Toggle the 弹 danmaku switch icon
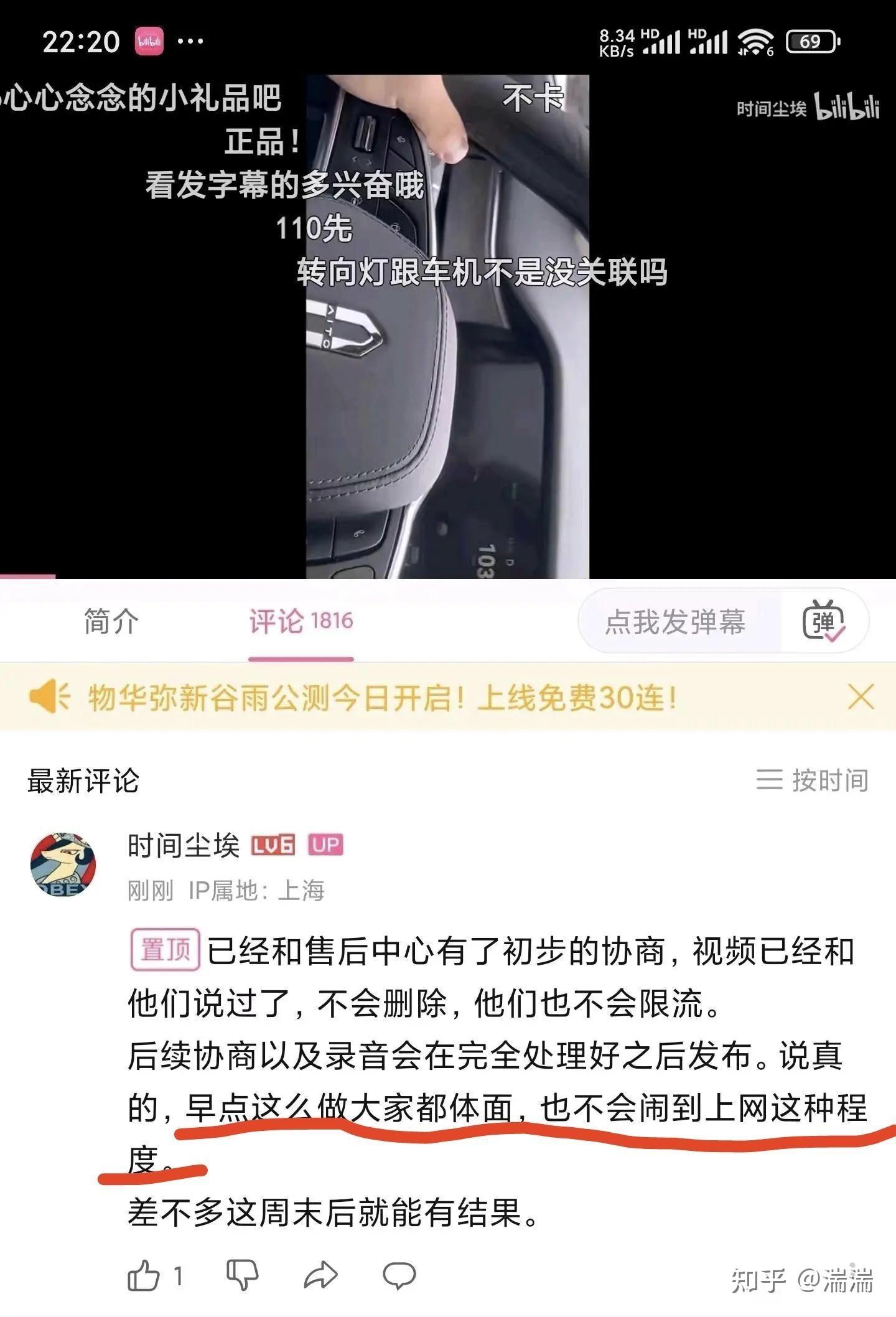The width and height of the screenshot is (896, 1317). [x=823, y=621]
